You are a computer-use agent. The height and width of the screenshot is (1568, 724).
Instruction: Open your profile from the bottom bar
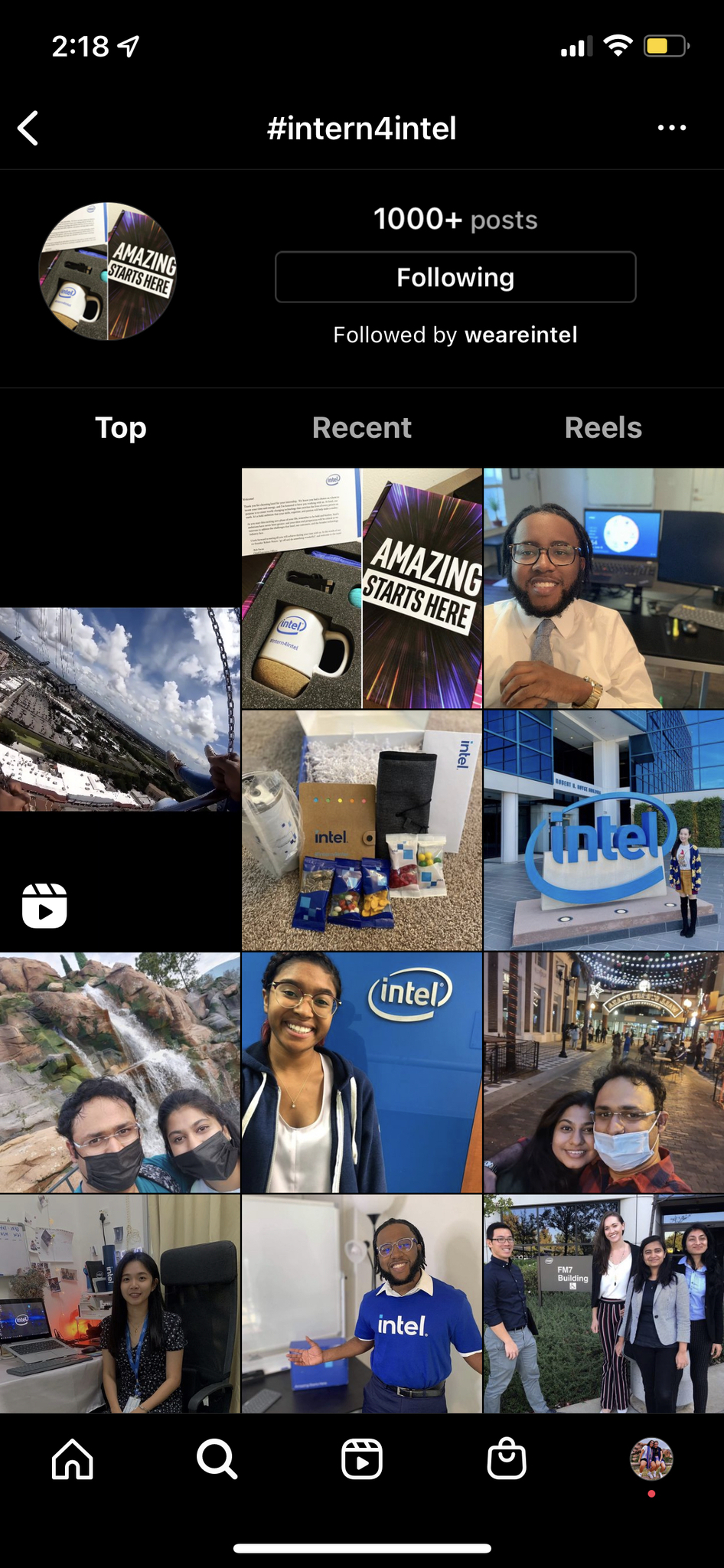click(651, 1459)
